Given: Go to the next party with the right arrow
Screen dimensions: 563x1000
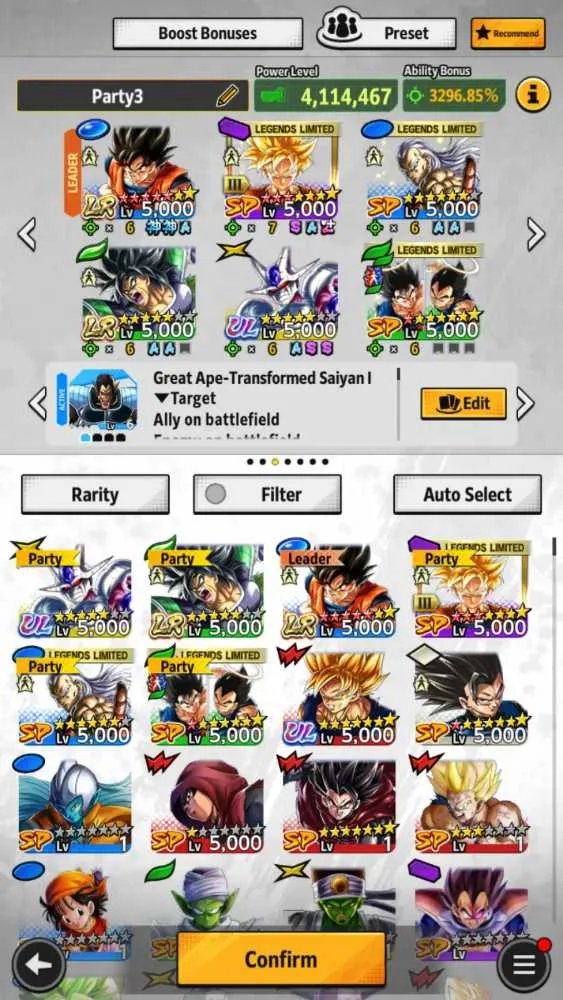Looking at the screenshot, I should (535, 233).
